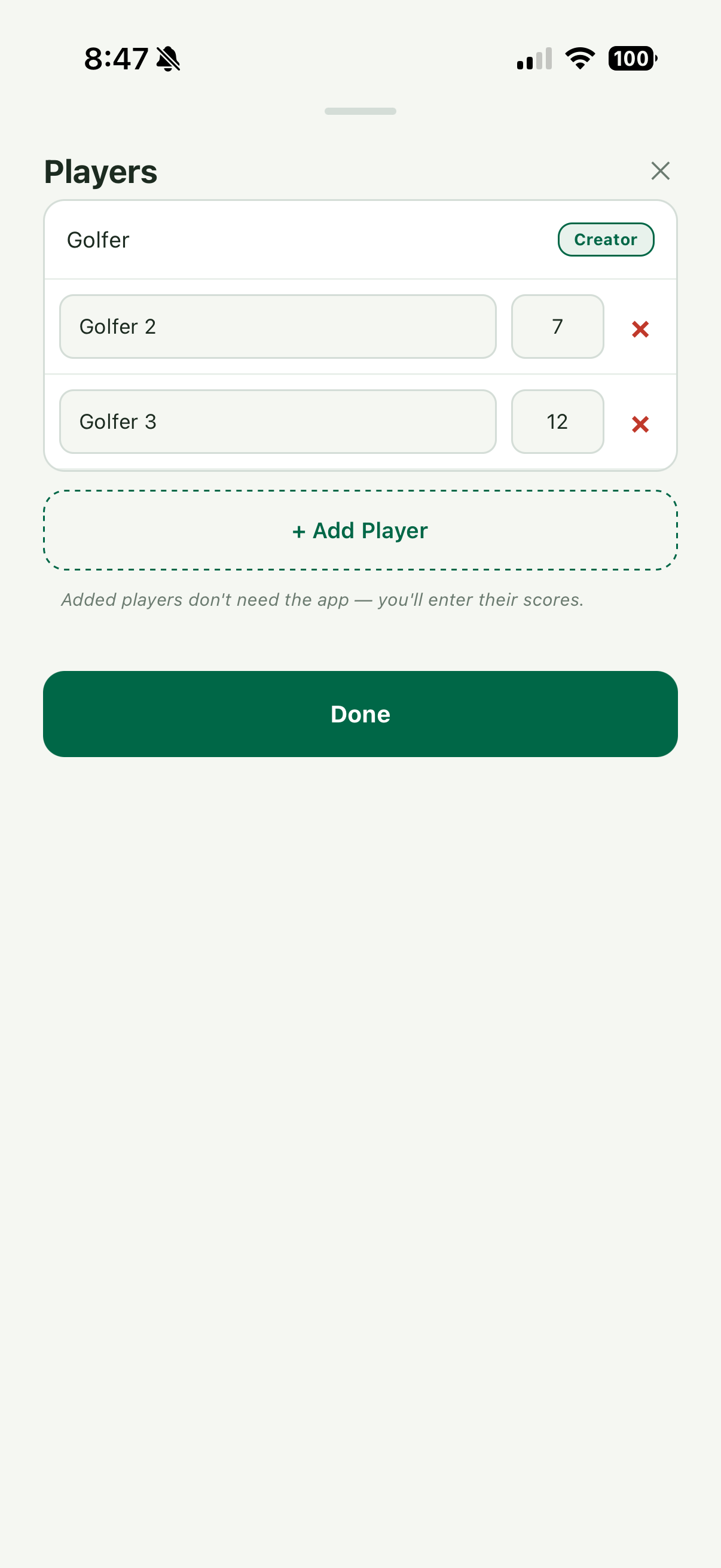721x1568 pixels.
Task: Select the Golfer row labeled Creator
Action: coord(243,239)
